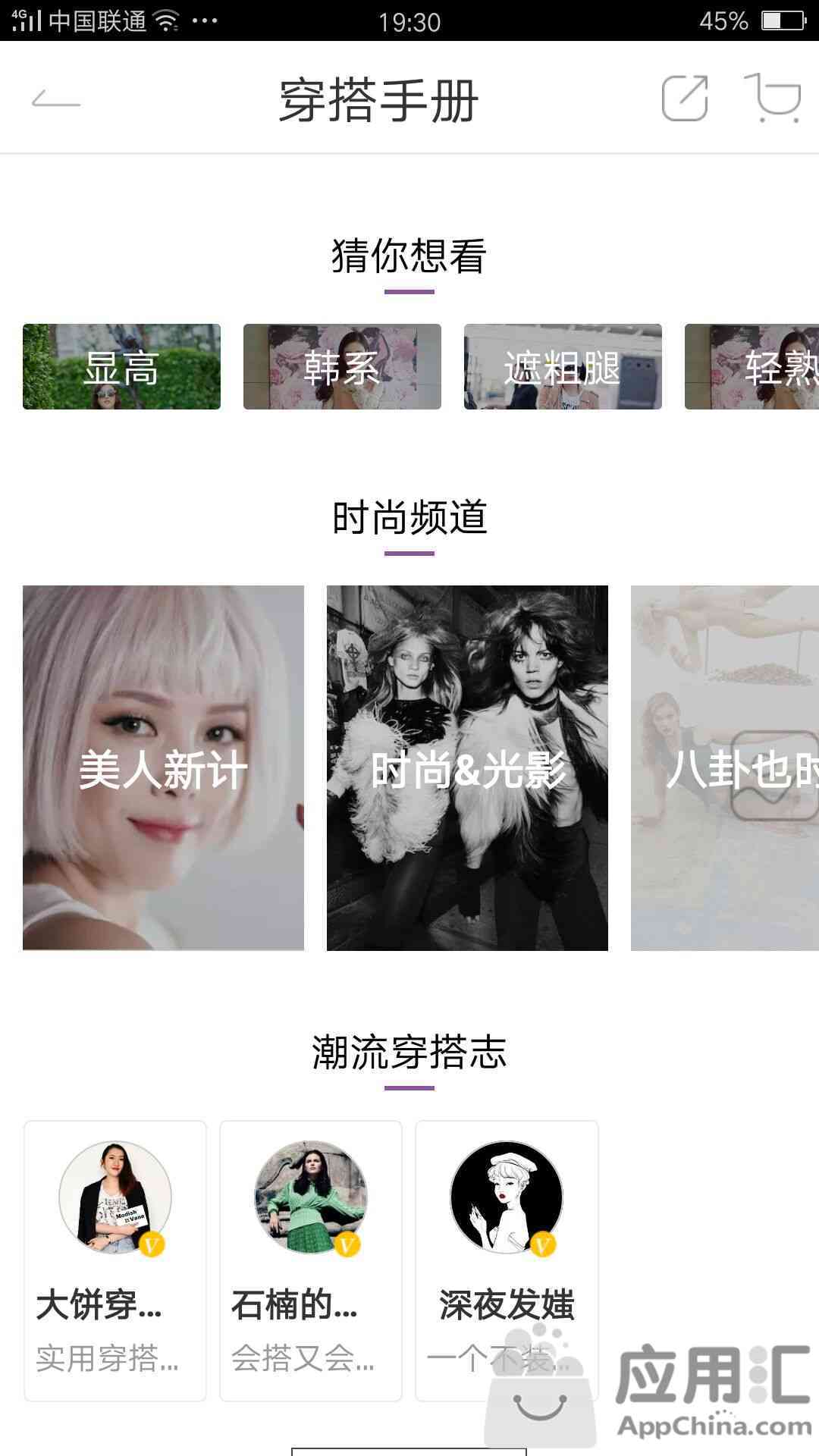Open the shopping cart
This screenshot has height=1456, width=819.
point(773,98)
